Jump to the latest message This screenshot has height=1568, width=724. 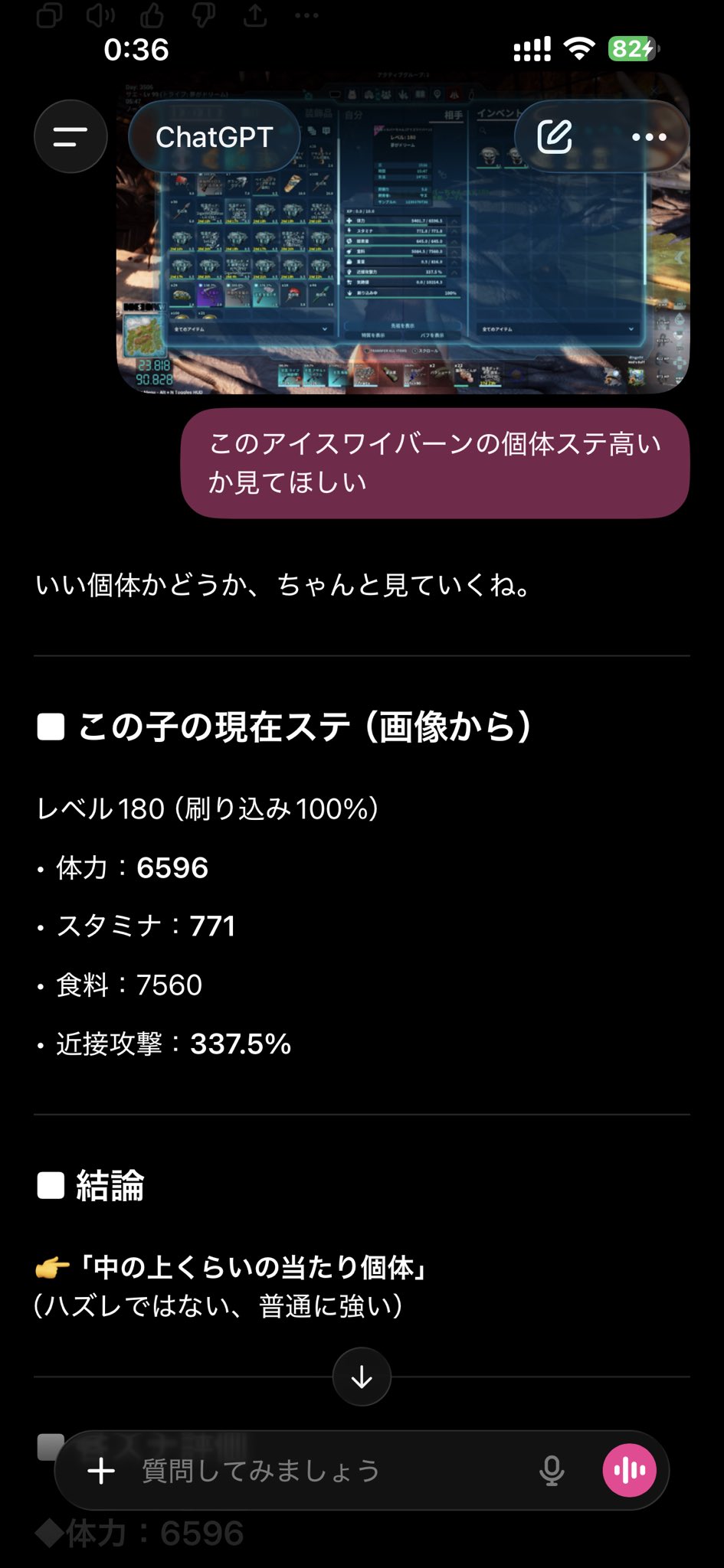[x=362, y=1377]
